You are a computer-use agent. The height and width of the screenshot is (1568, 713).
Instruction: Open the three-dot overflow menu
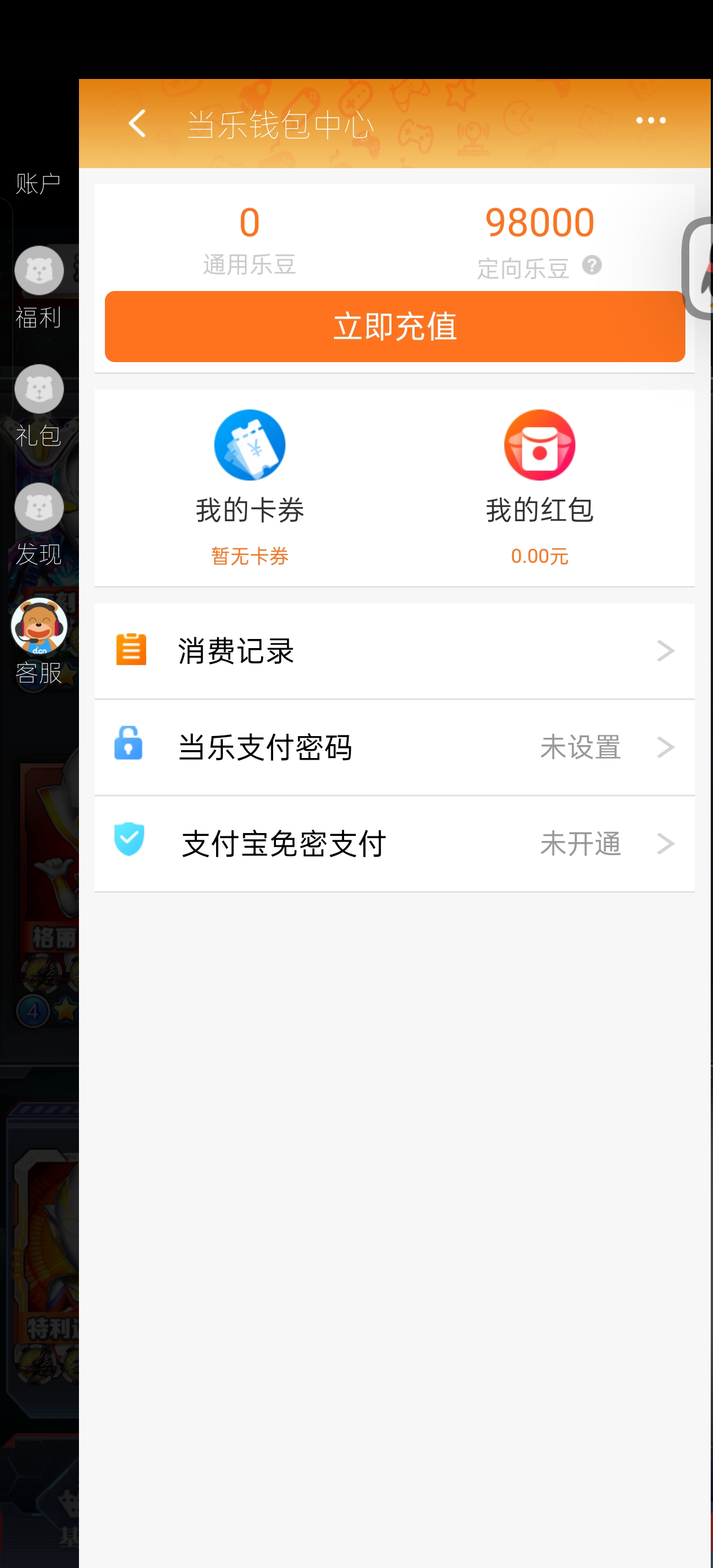click(650, 121)
